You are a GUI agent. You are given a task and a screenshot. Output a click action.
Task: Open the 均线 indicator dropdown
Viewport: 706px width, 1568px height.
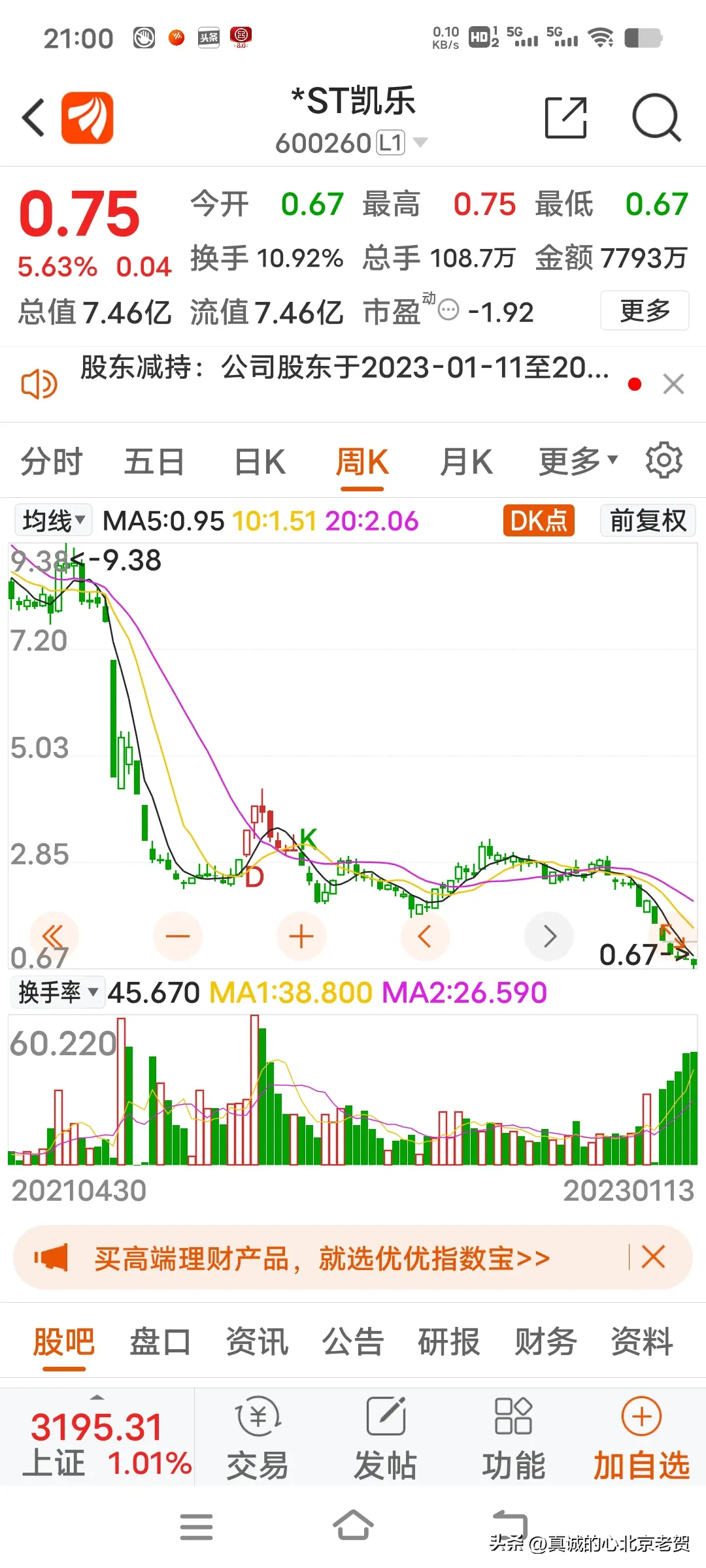click(54, 521)
